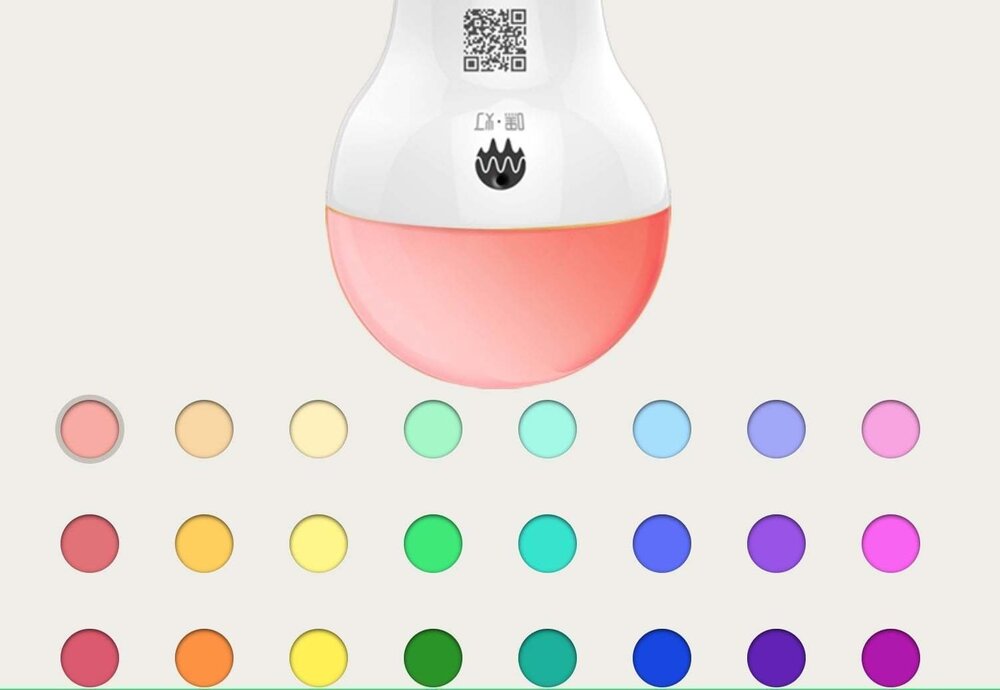Select the pastel pink-violet swatch
The height and width of the screenshot is (690, 1000).
point(891,429)
